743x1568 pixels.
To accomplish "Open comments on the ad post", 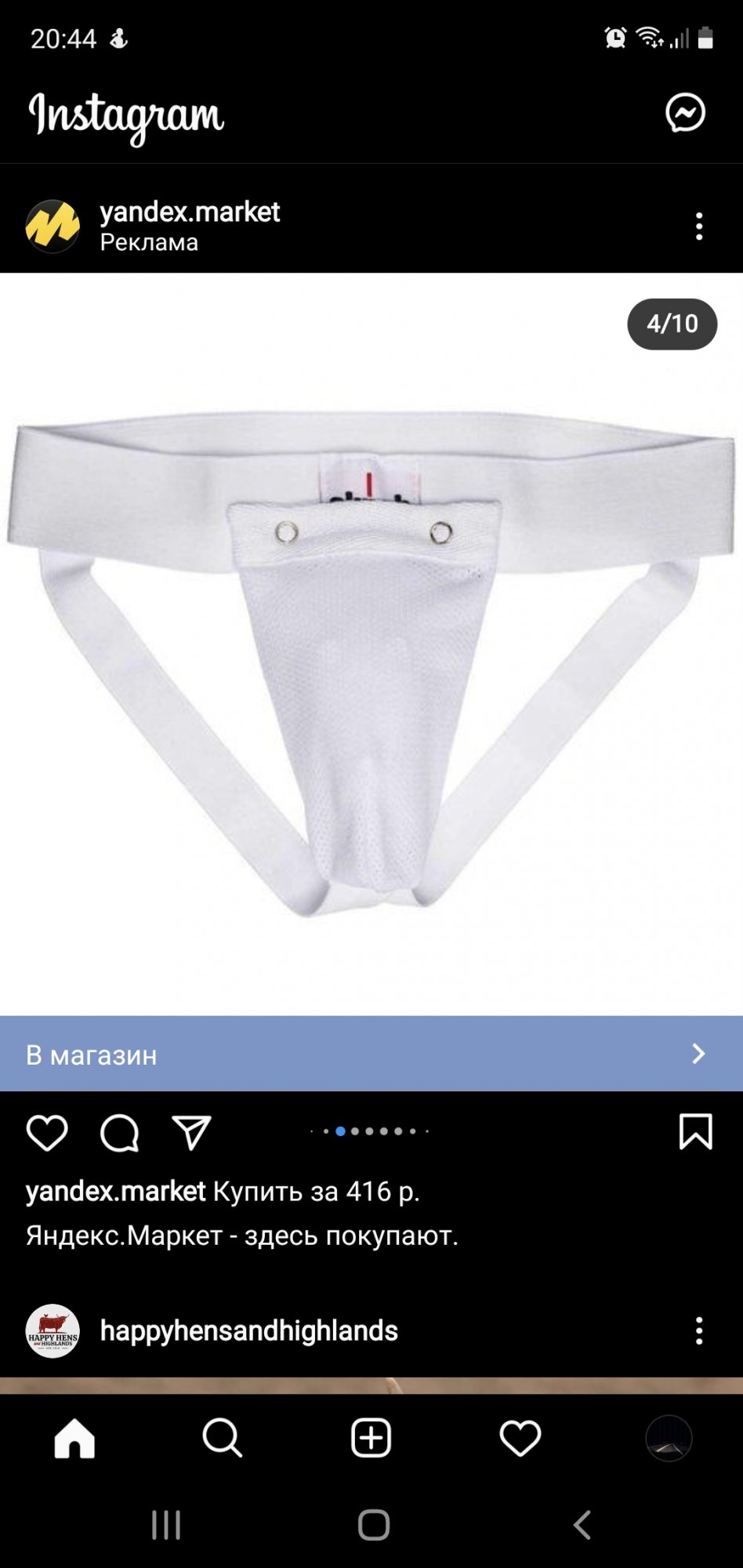I will (119, 1132).
